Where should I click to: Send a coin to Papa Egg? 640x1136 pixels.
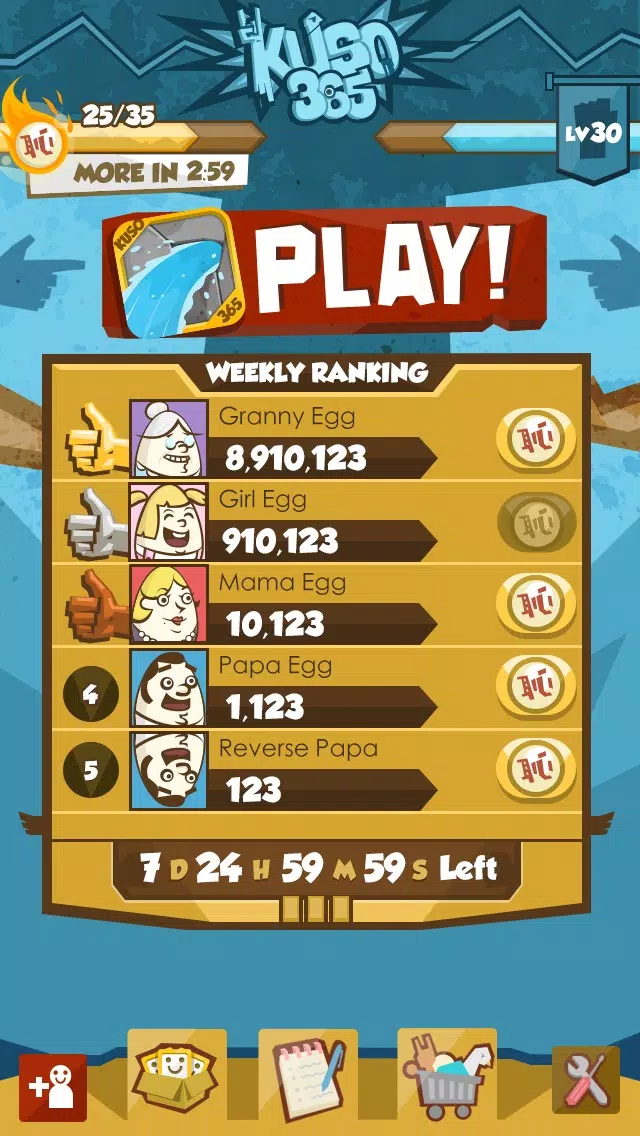click(x=536, y=687)
